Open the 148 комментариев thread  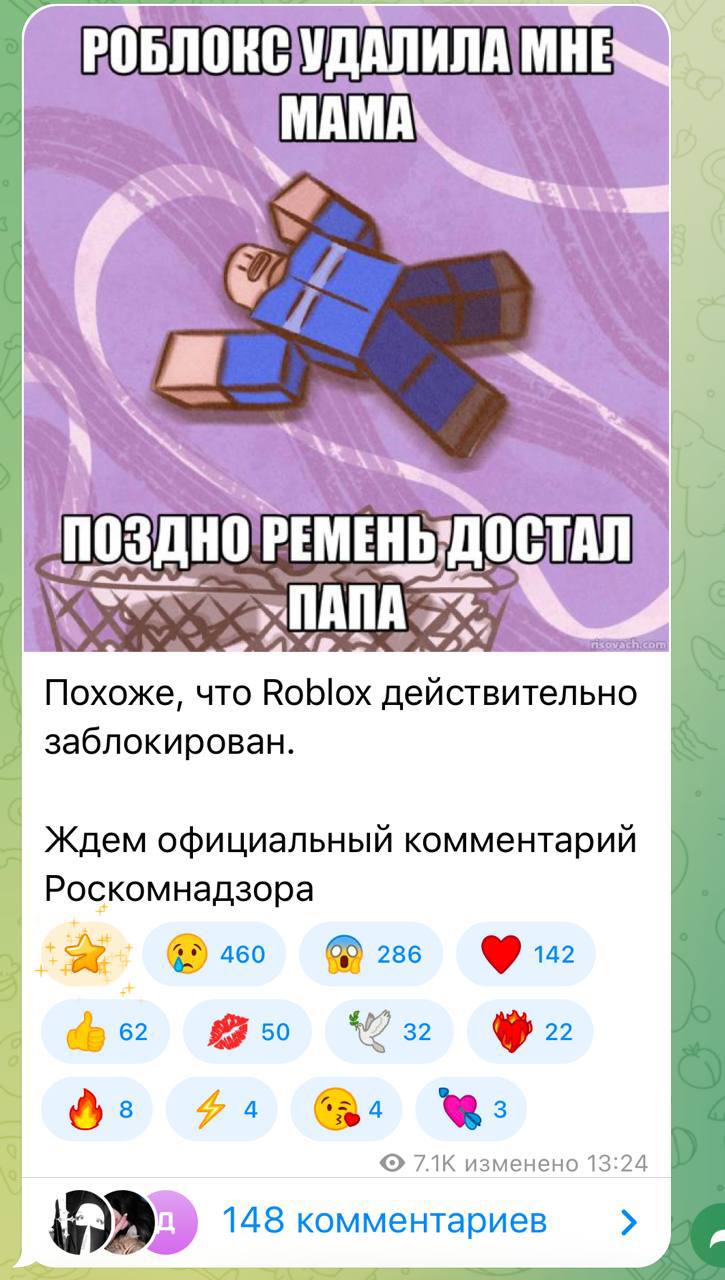(384, 1221)
